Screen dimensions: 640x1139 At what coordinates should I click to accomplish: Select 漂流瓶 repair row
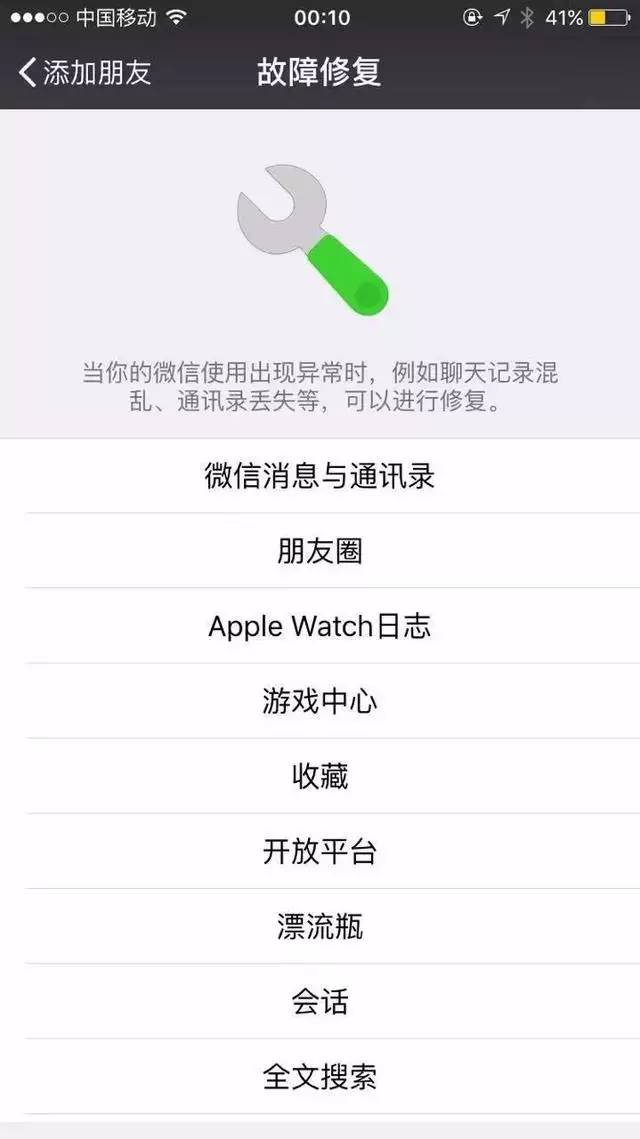[x=320, y=927]
